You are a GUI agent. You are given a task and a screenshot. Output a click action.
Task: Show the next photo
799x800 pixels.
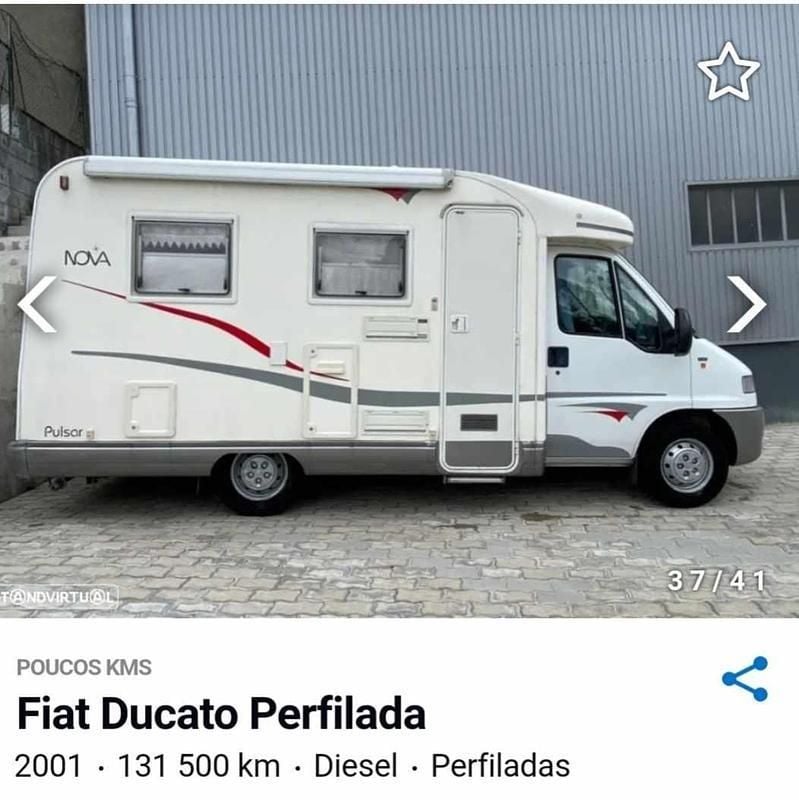point(746,304)
